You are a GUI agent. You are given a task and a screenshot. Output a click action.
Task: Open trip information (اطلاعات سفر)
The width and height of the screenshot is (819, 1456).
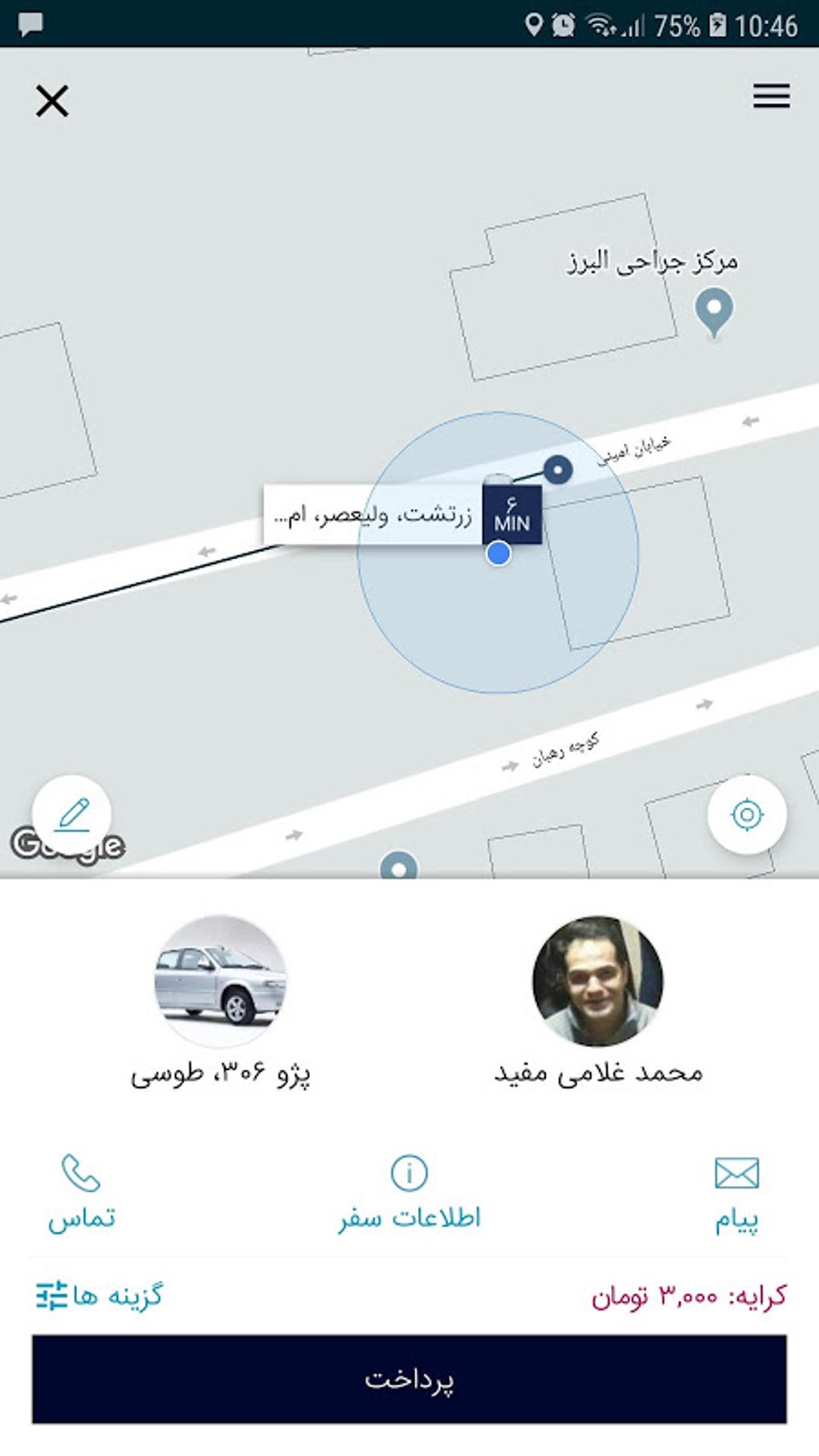(409, 1194)
